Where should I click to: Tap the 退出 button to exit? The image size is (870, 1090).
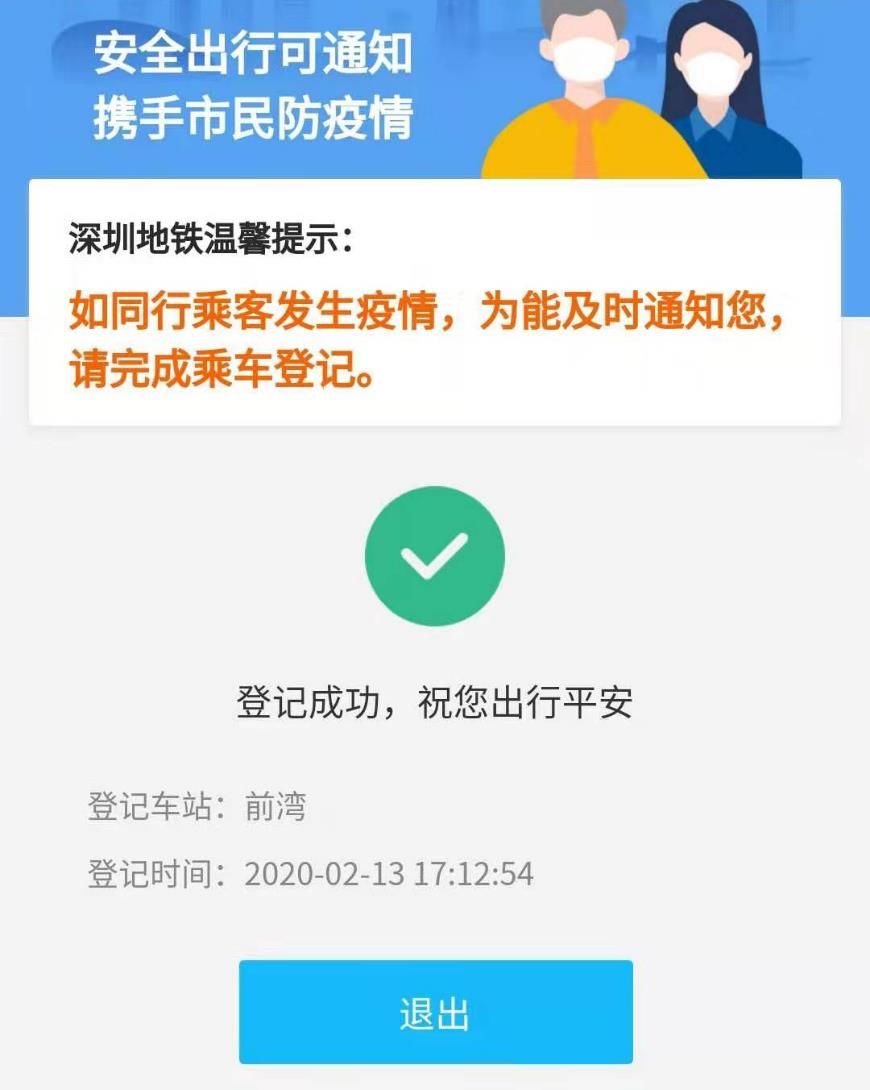coord(435,1012)
